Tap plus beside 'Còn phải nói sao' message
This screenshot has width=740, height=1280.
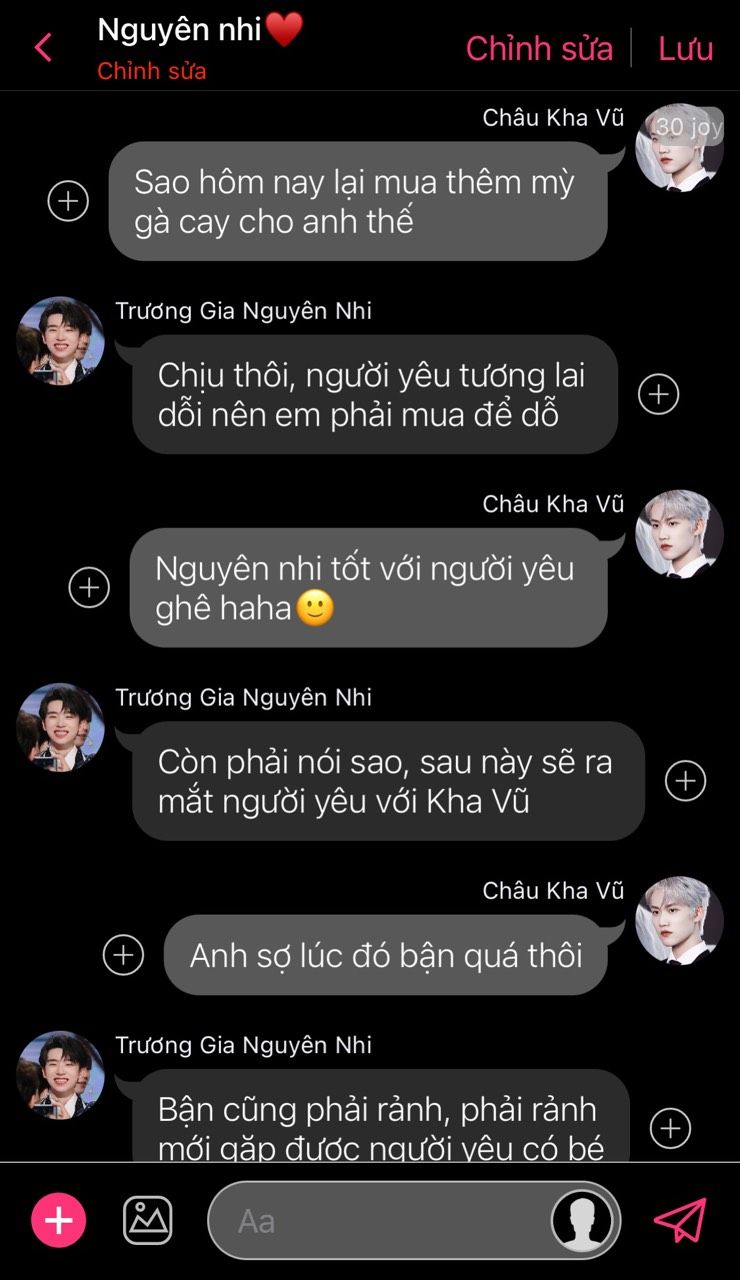[x=685, y=781]
